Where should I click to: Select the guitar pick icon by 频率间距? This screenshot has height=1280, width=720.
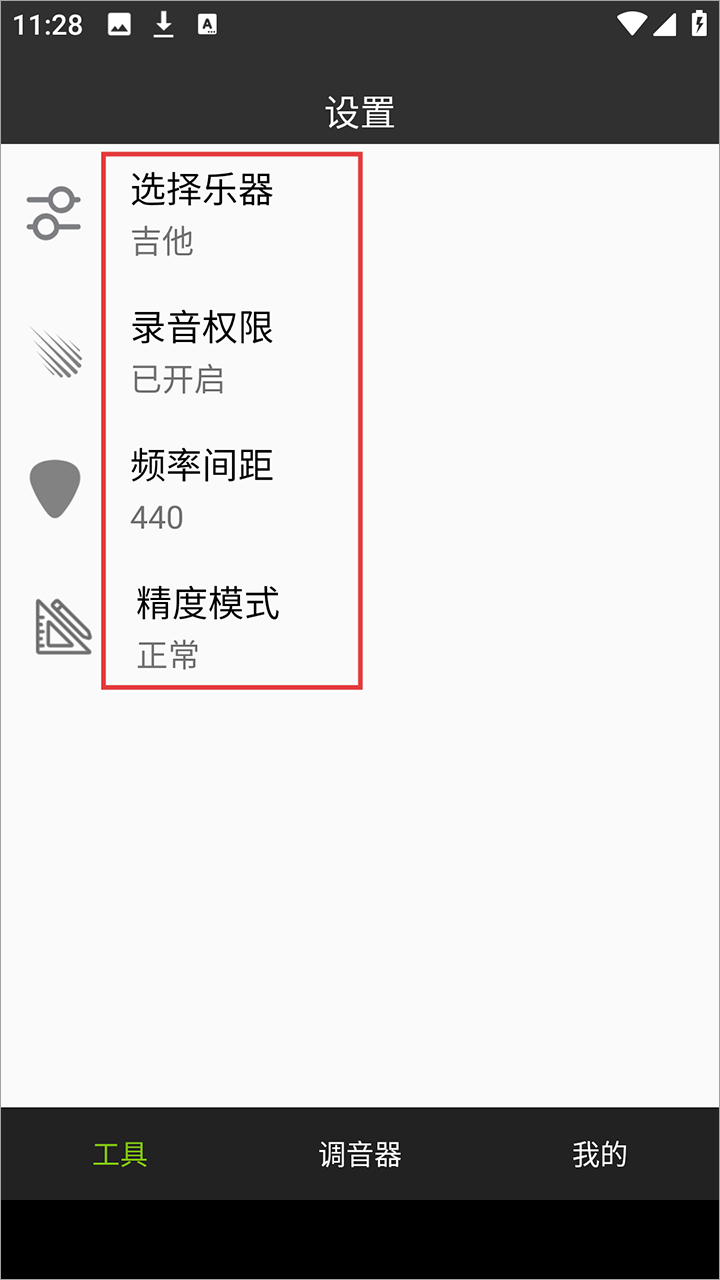pos(55,487)
